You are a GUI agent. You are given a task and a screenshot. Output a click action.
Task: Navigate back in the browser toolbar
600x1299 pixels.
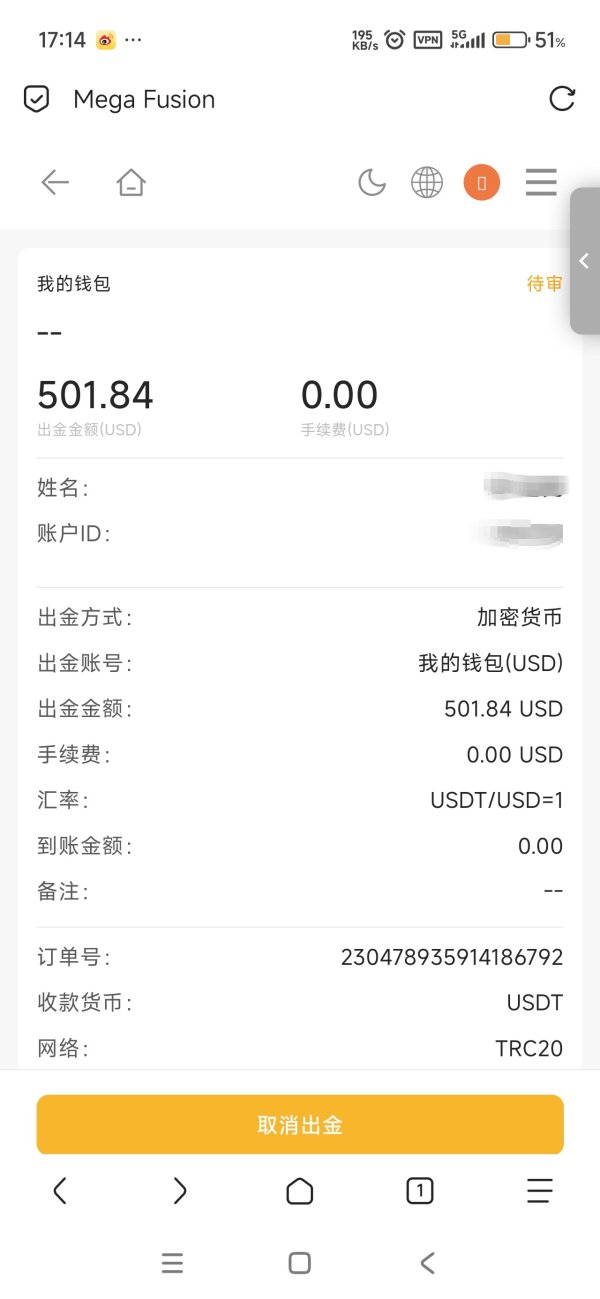[x=60, y=1190]
